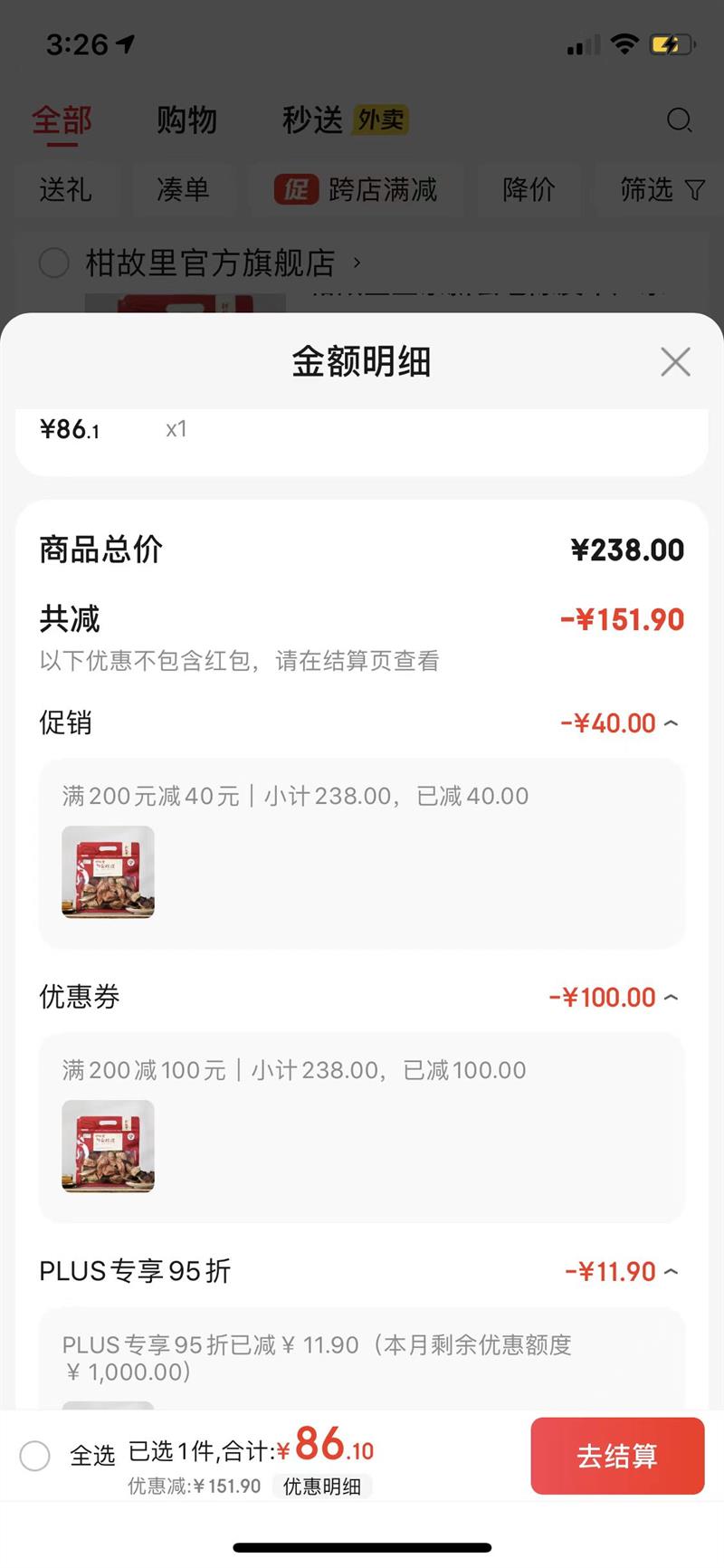Toggle the 全选 select-all checkbox

coord(35,1456)
